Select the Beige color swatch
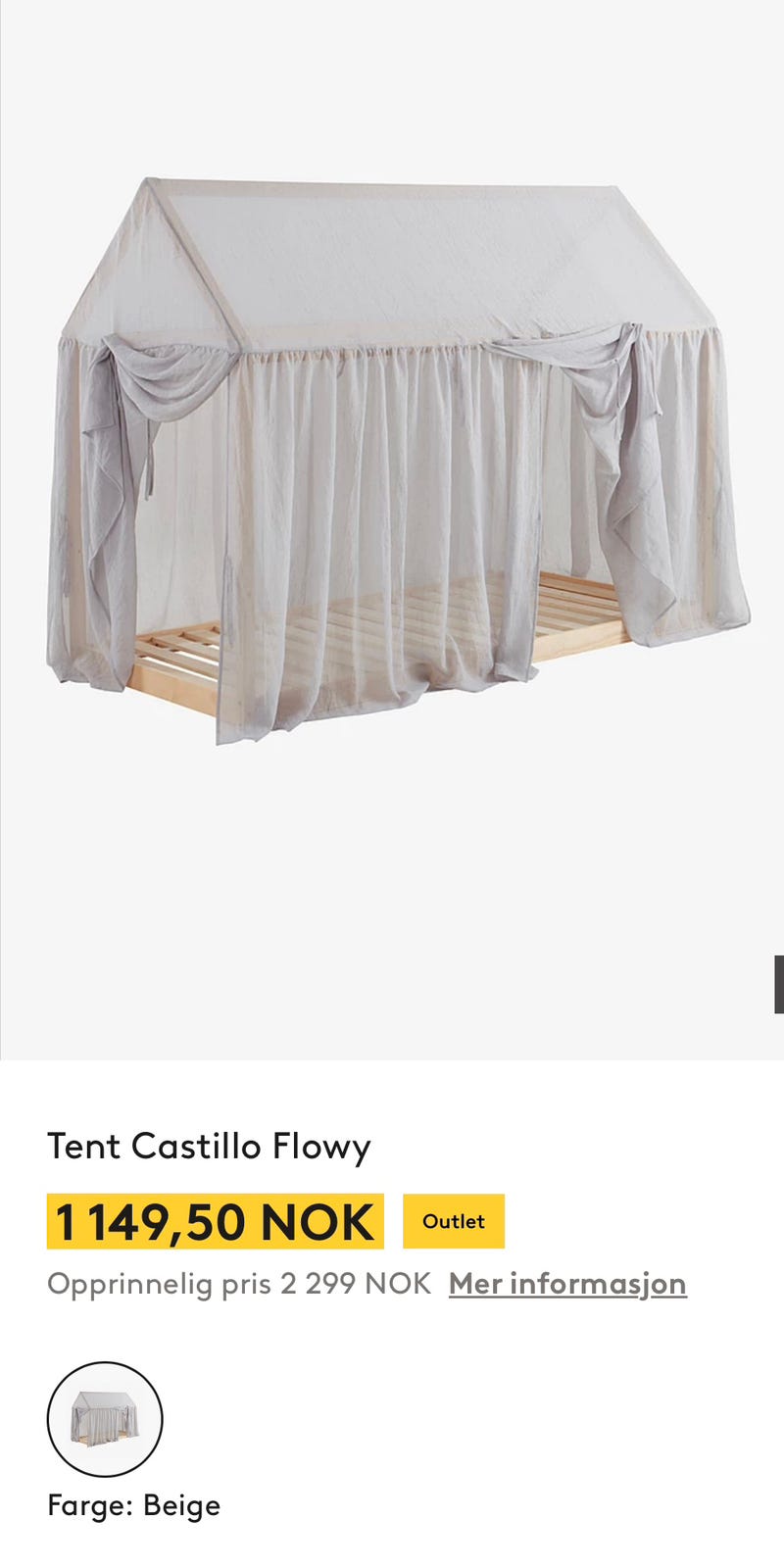This screenshot has height=1568, width=784. 105,1419
